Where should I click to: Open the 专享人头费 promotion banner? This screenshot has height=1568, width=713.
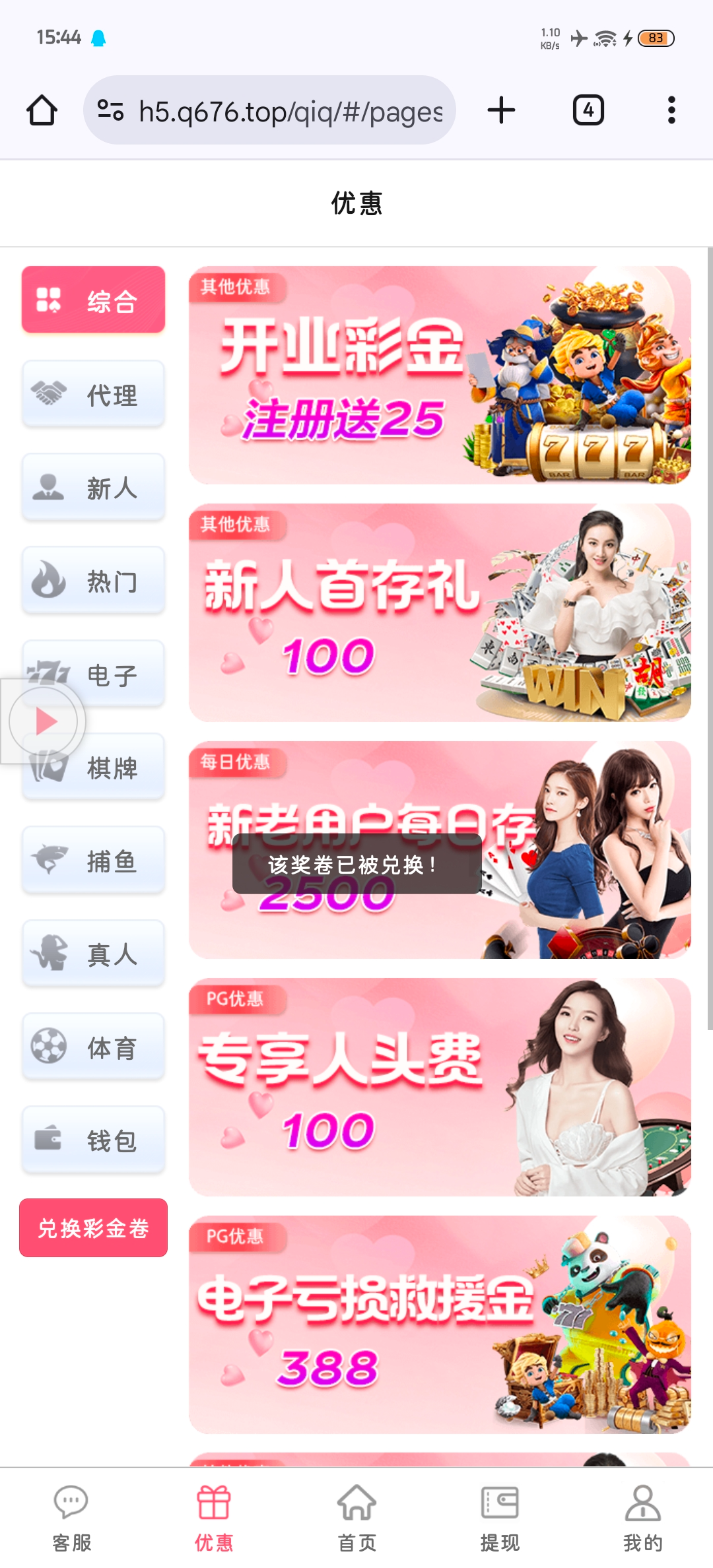coord(440,1087)
